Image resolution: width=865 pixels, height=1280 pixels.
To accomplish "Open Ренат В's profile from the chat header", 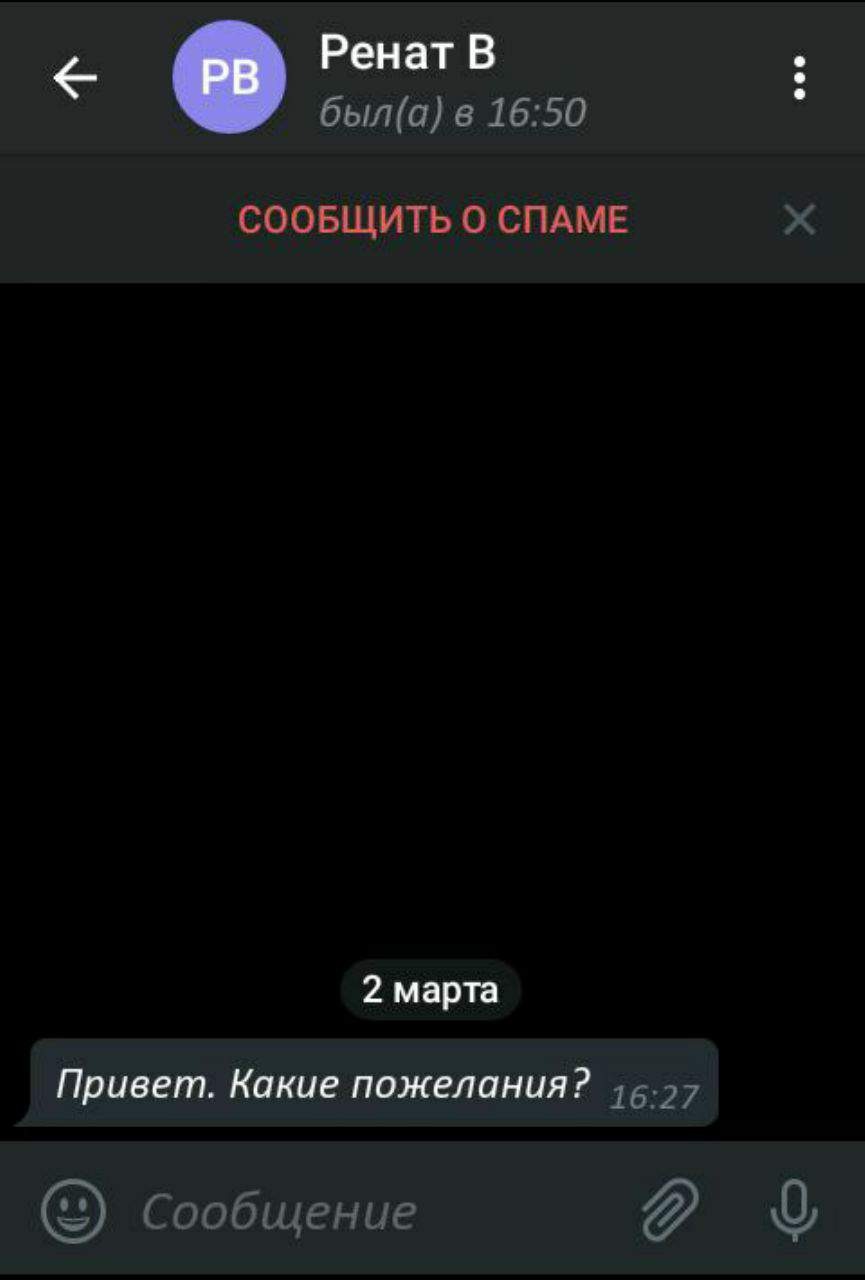I will [x=408, y=77].
